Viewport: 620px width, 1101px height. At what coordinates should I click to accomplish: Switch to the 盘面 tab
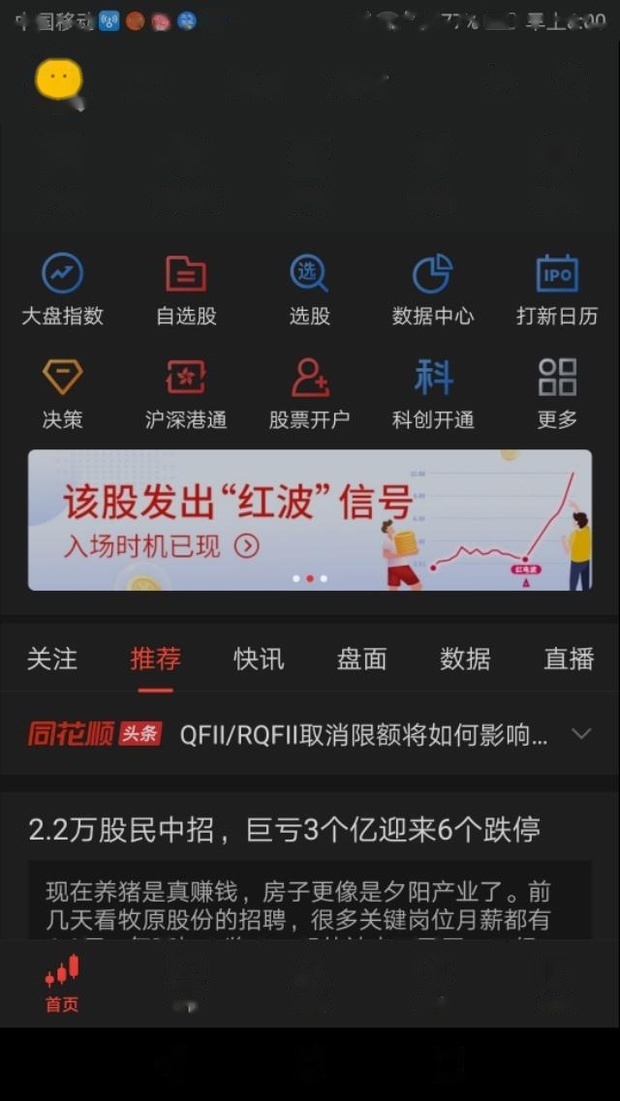pyautogui.click(x=362, y=659)
